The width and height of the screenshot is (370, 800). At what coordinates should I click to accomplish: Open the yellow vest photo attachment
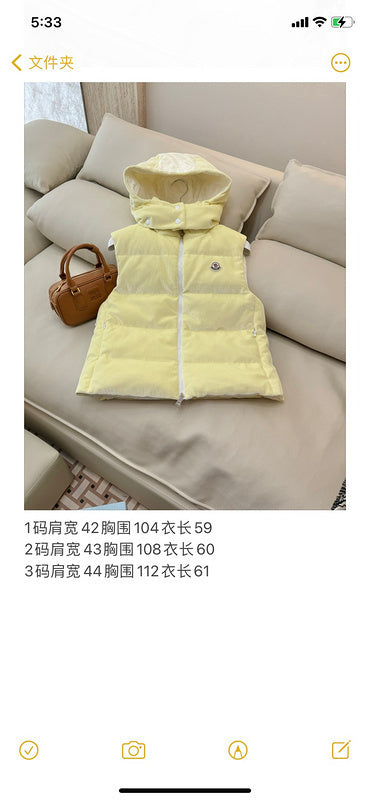click(185, 296)
